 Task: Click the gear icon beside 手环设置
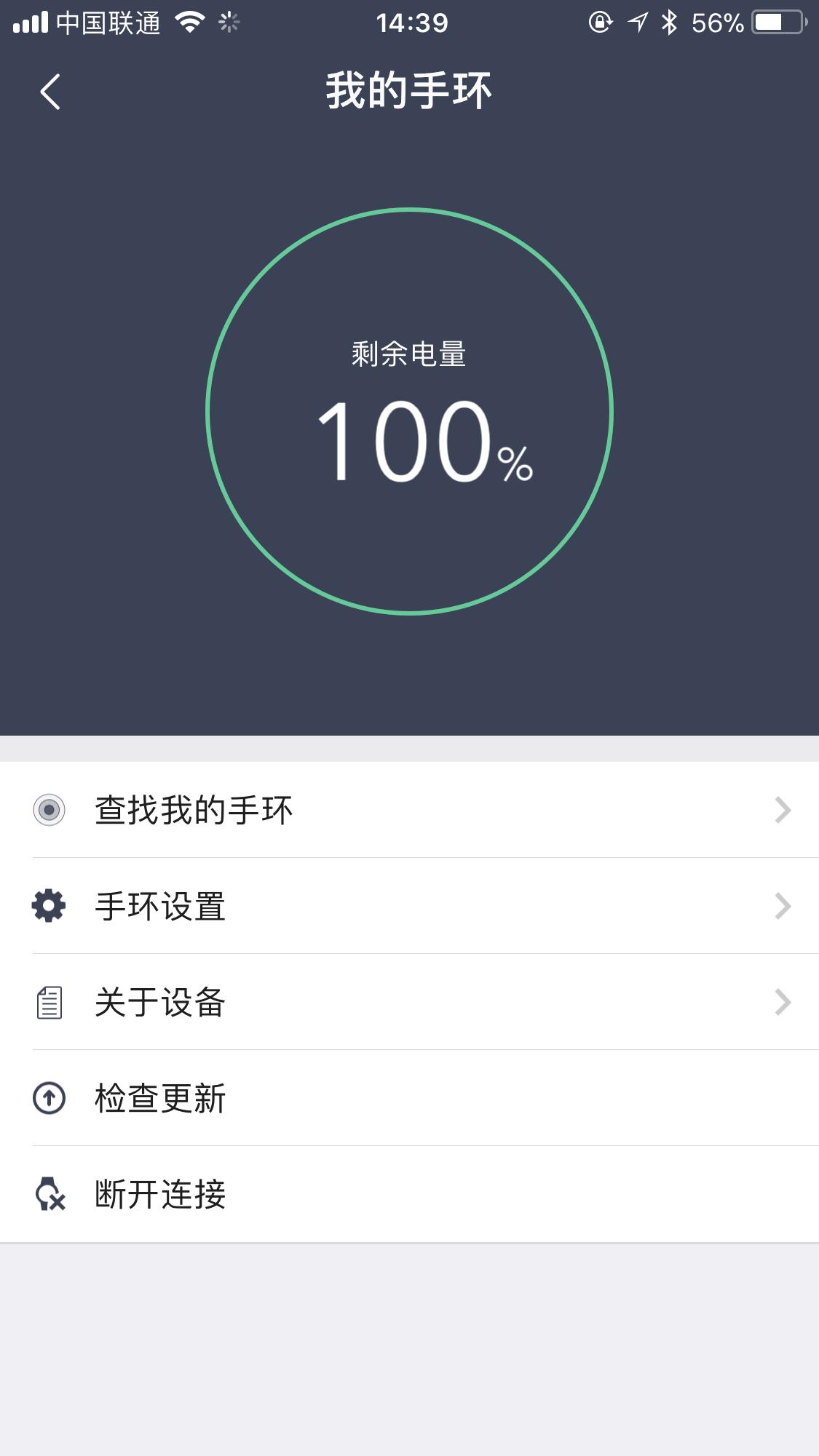(48, 906)
